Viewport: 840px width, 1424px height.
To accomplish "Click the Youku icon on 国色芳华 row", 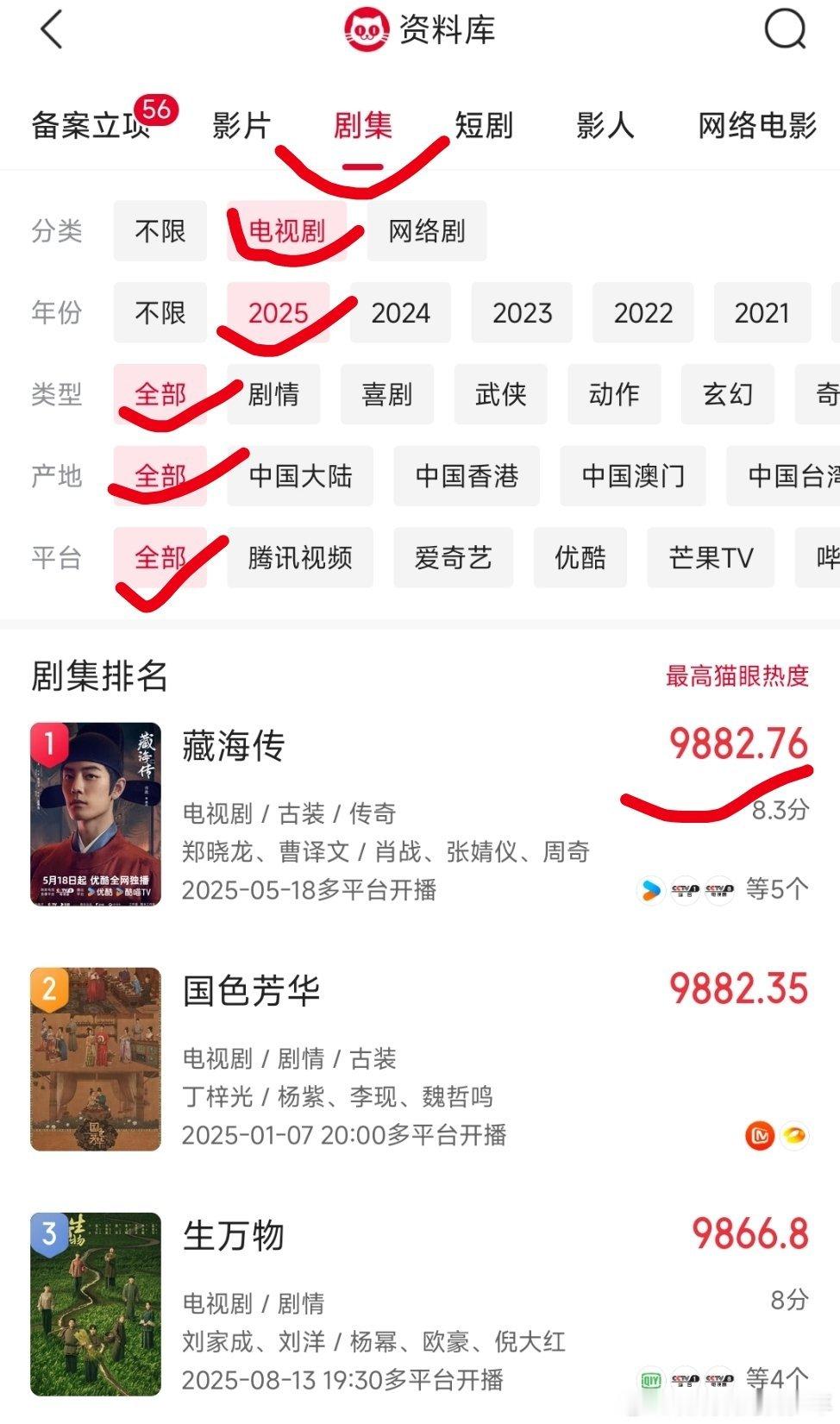I will coord(793,1135).
